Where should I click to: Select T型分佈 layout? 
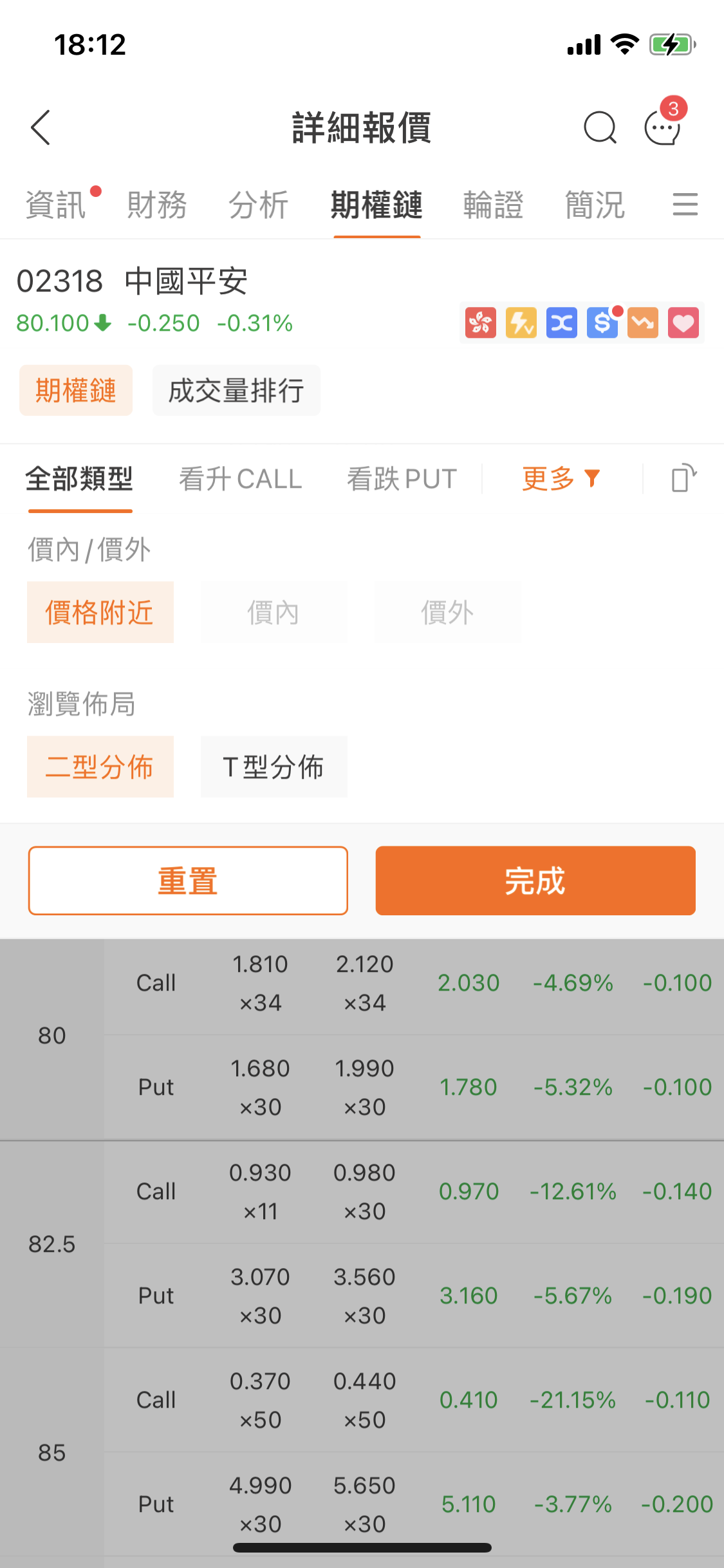pos(274,767)
